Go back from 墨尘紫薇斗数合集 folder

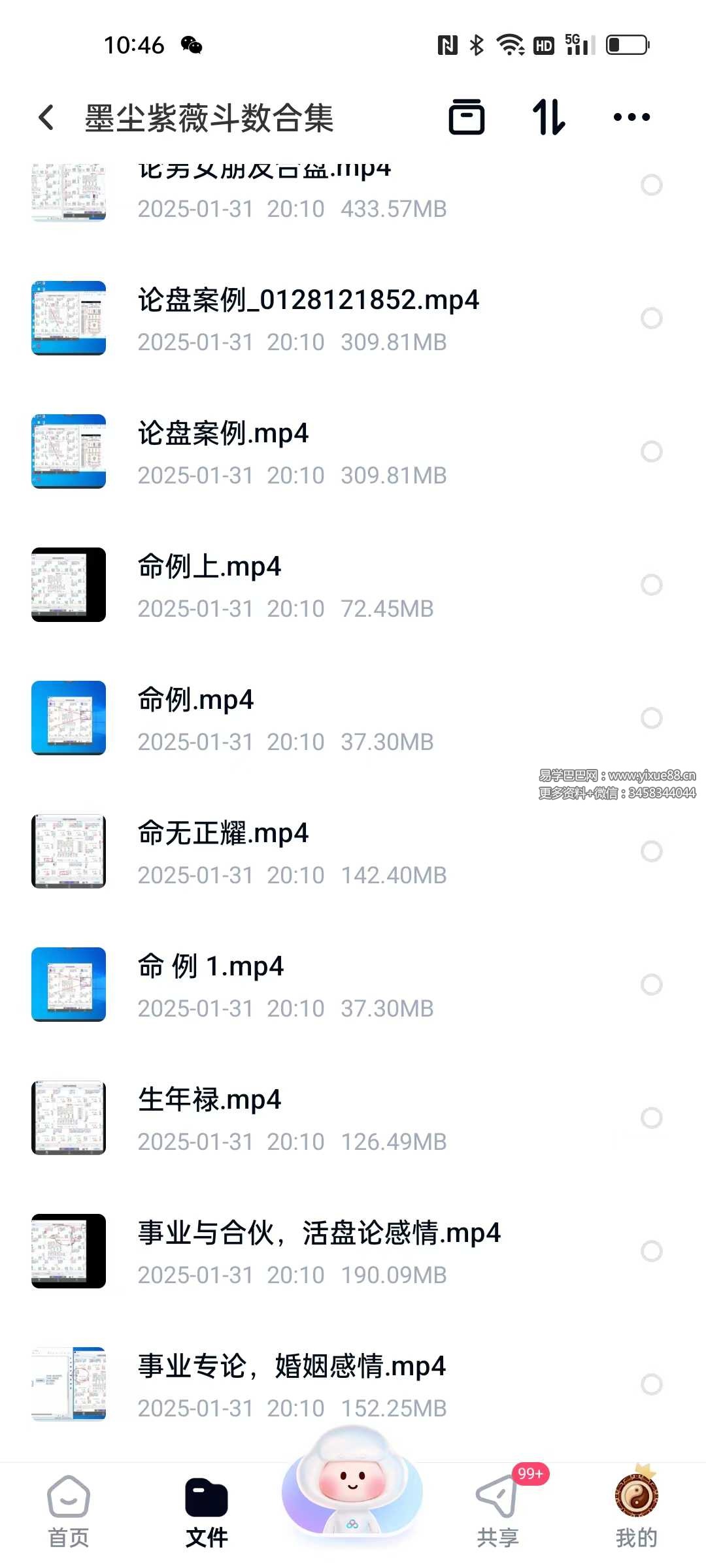[x=46, y=118]
